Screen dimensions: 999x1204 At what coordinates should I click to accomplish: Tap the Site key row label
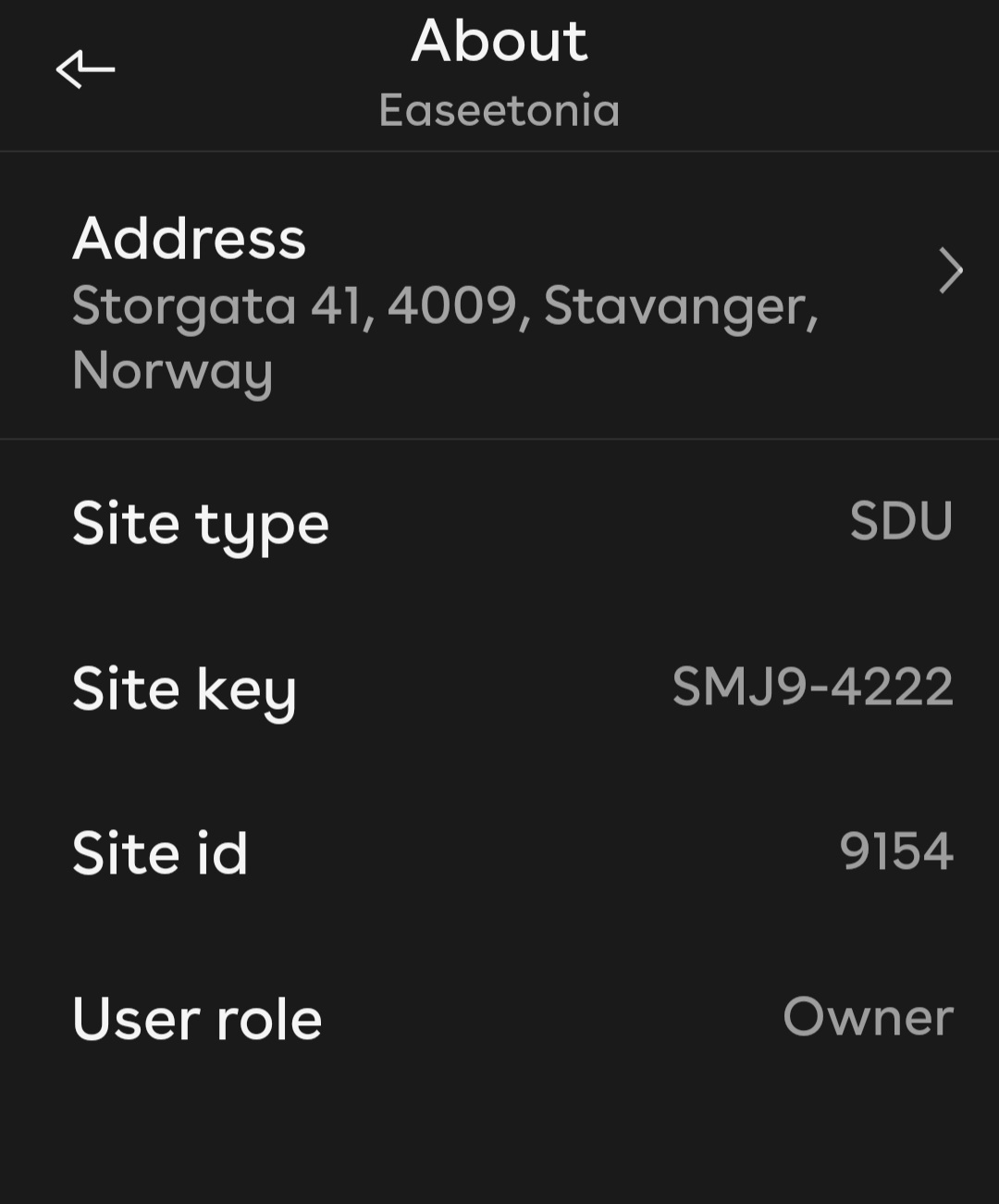(184, 689)
